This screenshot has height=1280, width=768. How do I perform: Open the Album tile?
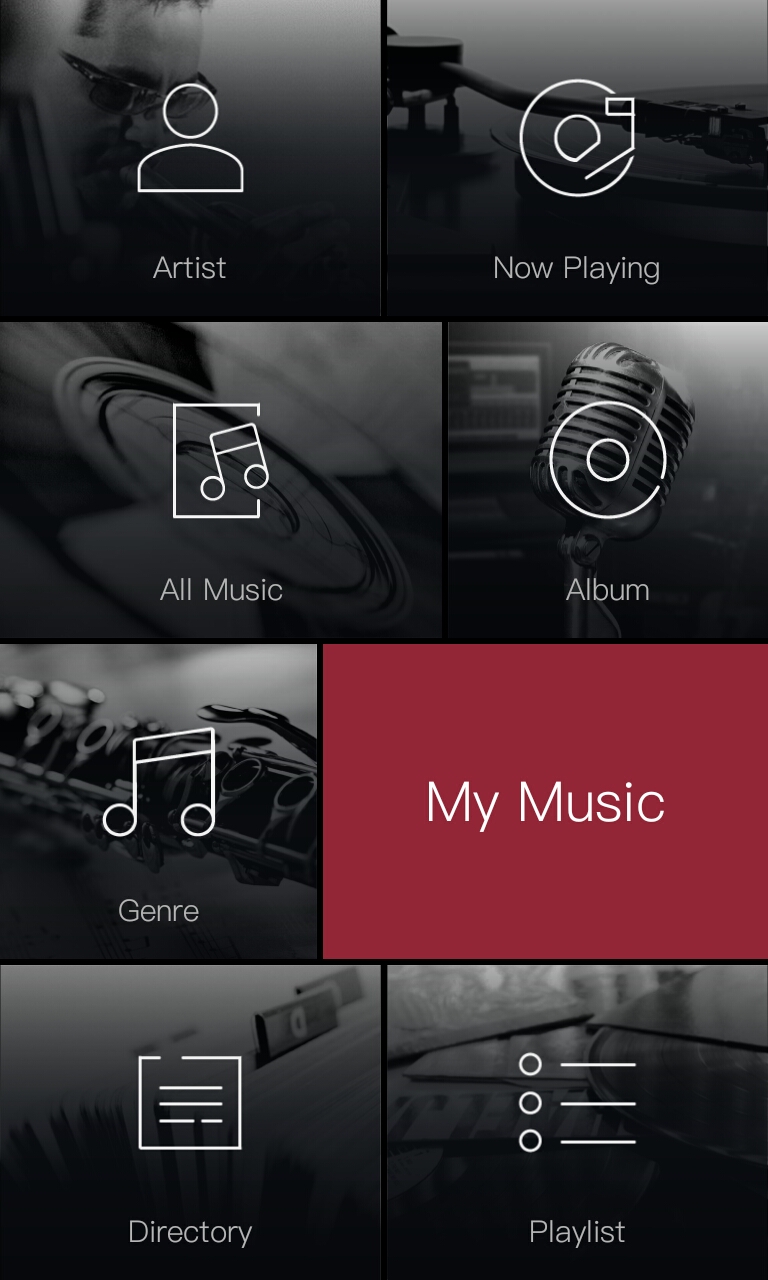click(x=607, y=480)
